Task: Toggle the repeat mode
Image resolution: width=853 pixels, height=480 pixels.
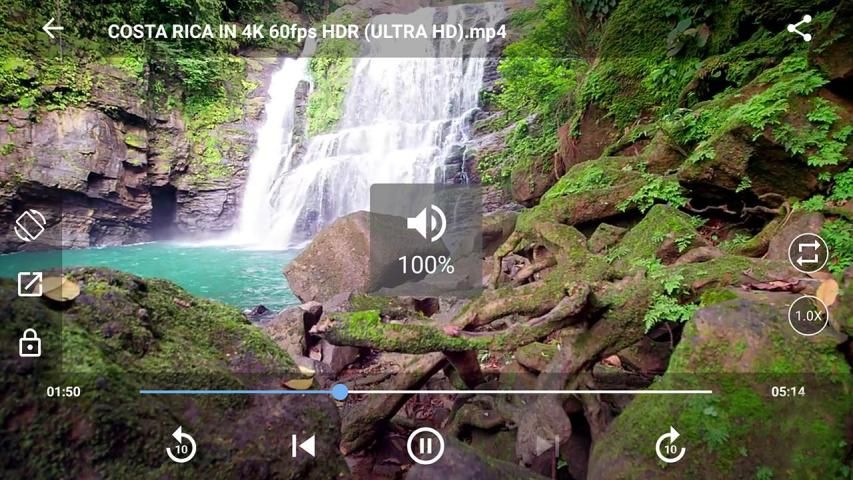Action: [x=808, y=253]
